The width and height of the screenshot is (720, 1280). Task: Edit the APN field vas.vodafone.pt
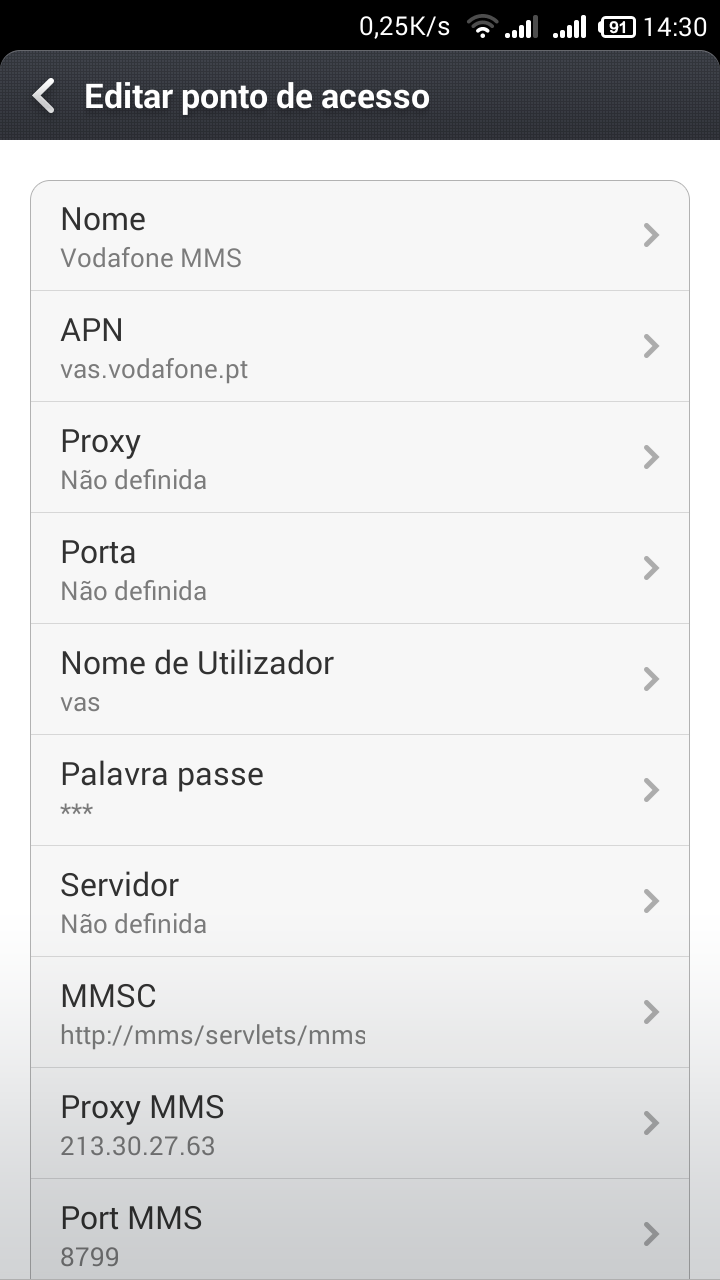pyautogui.click(x=360, y=347)
